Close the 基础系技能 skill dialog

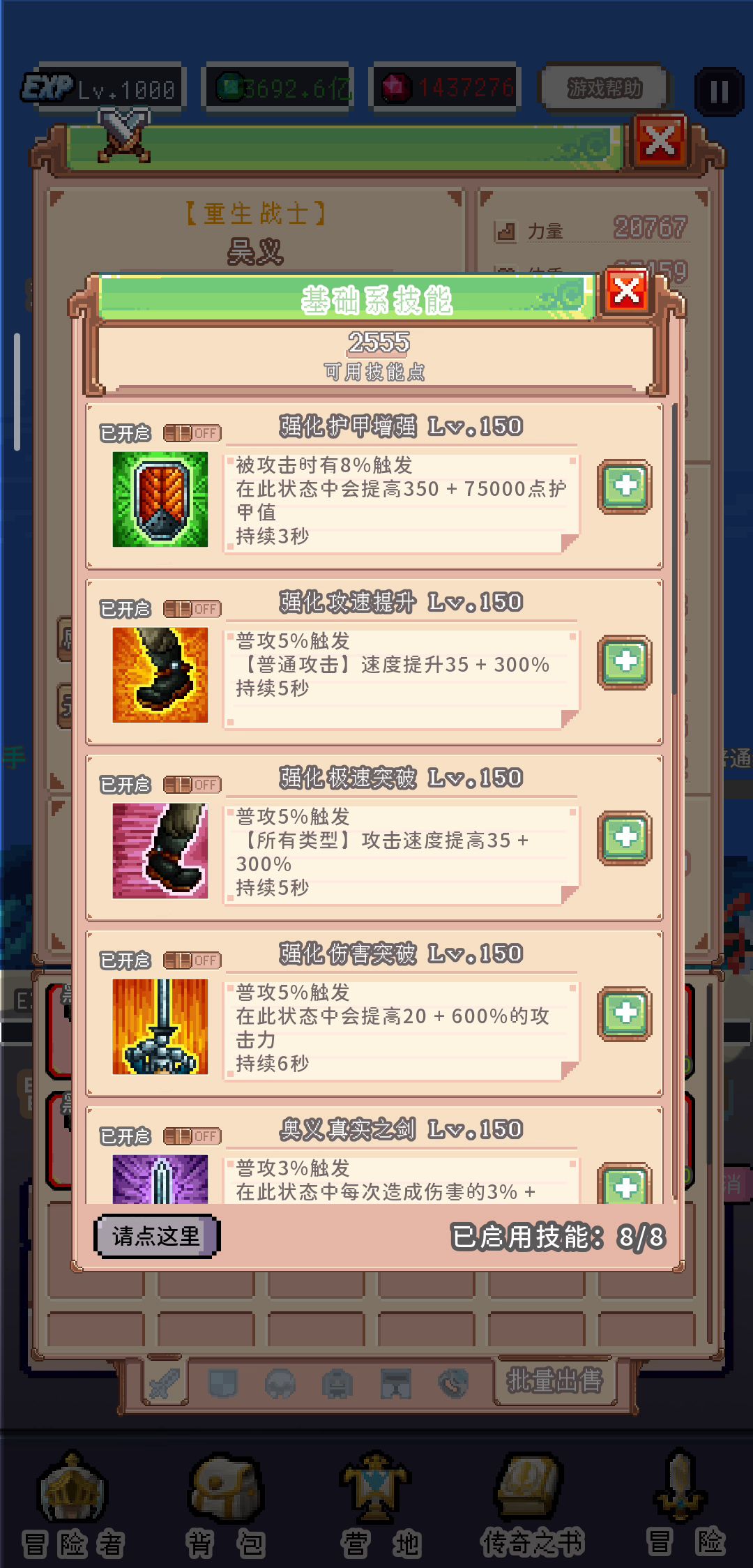[627, 292]
